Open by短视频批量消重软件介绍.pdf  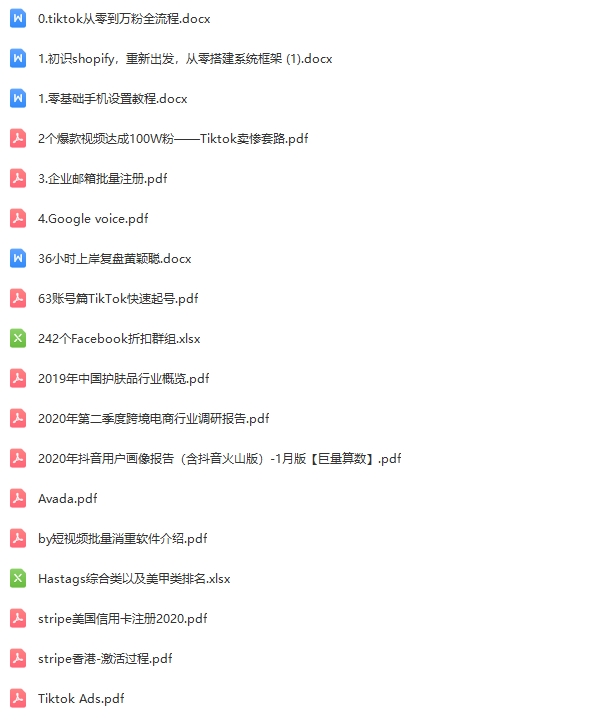click(x=122, y=539)
